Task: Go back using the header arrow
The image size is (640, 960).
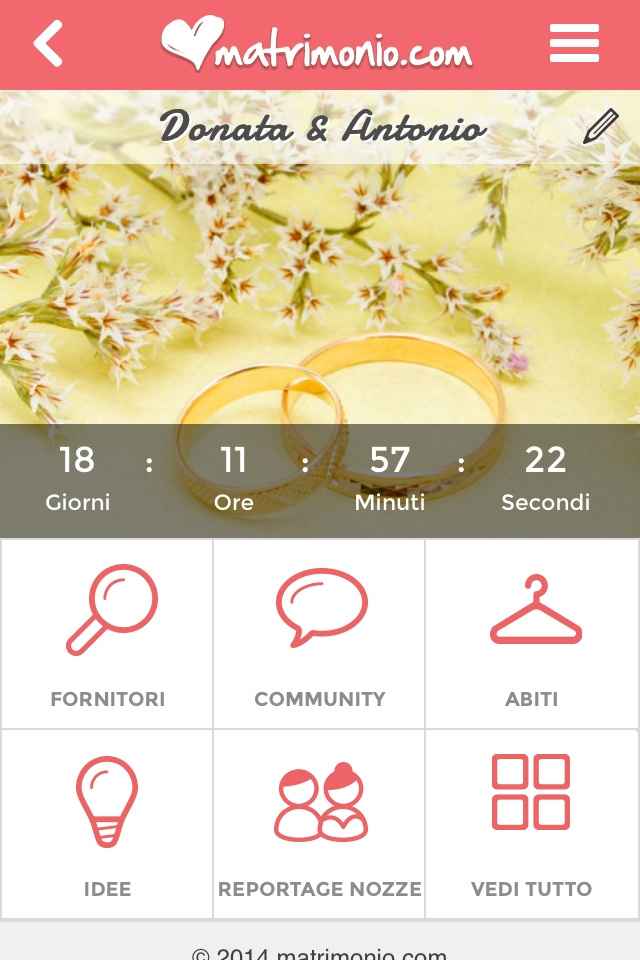Action: (48, 45)
